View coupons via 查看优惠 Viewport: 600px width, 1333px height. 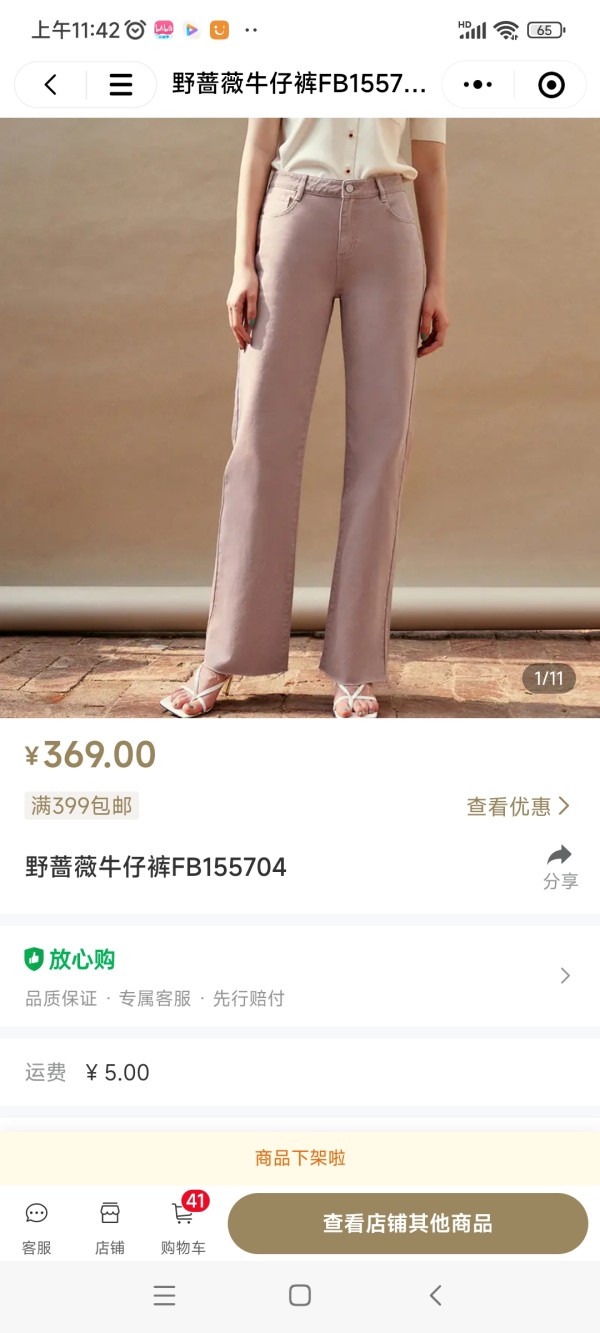pos(518,806)
